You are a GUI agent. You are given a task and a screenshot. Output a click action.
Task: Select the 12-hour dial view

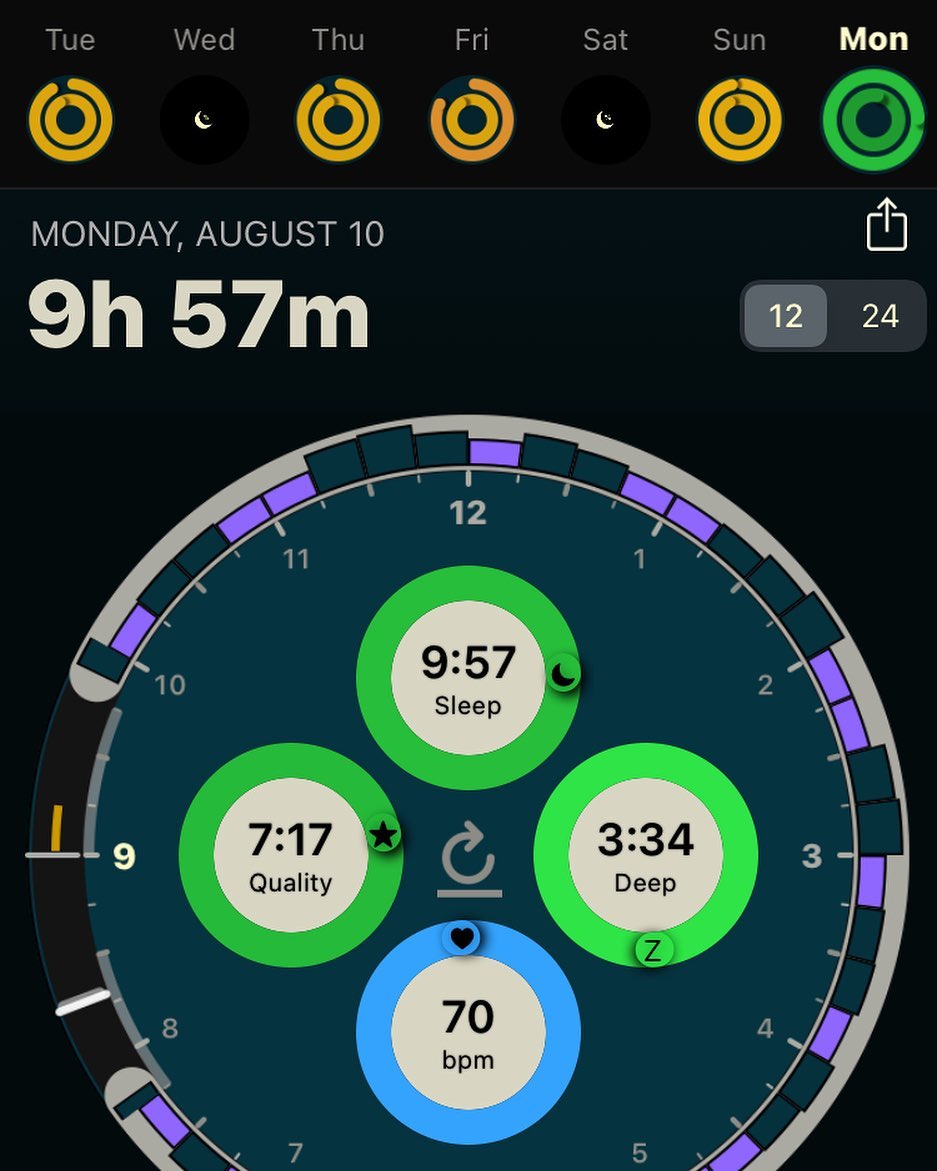pos(785,316)
